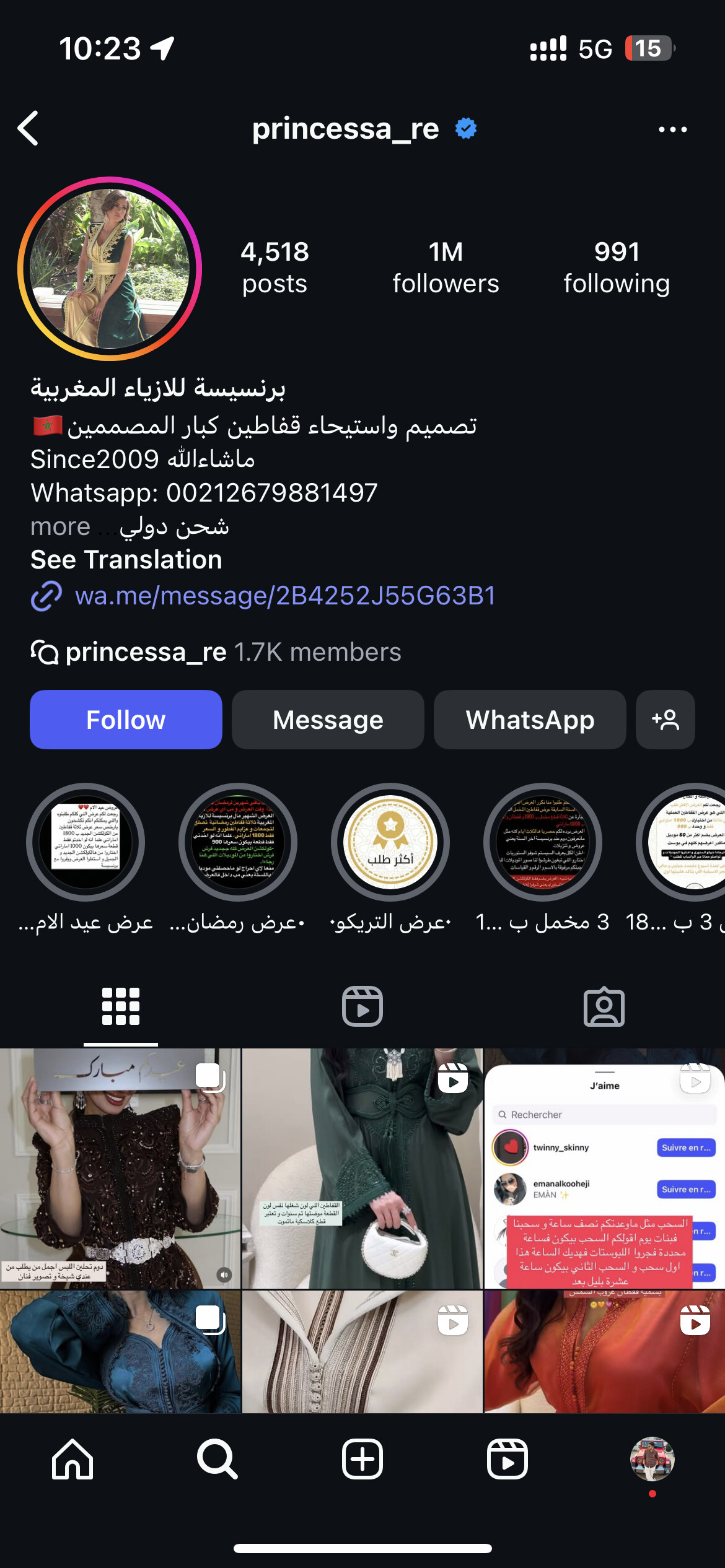Contact the account via the WhatsApp button

[530, 720]
